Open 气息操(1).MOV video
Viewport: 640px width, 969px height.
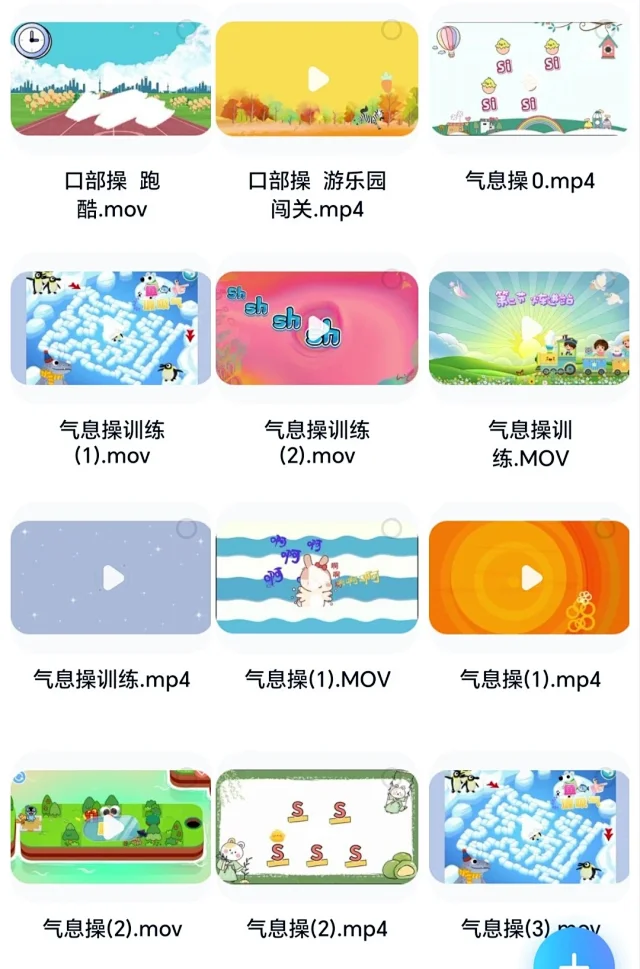pyautogui.click(x=317, y=578)
